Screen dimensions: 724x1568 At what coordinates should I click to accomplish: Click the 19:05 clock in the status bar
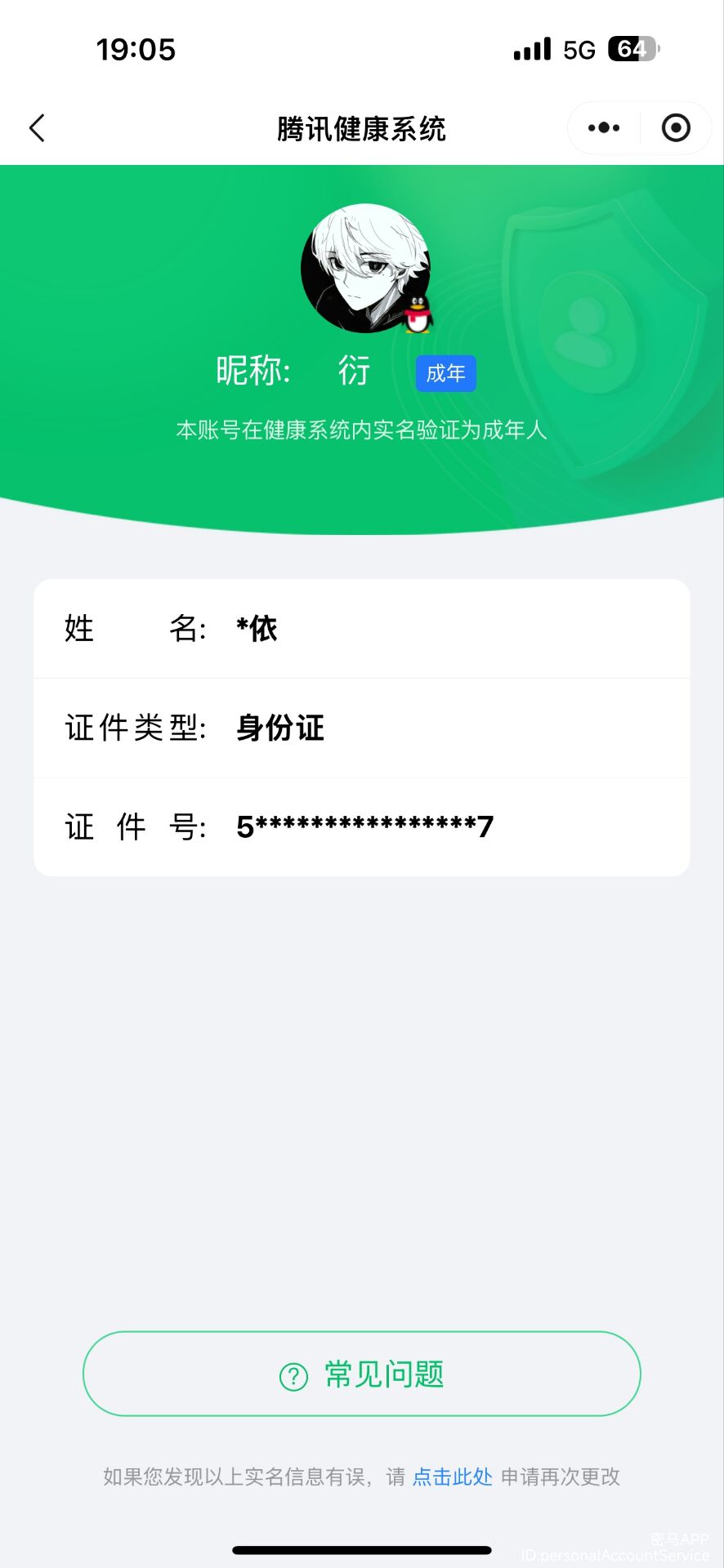(136, 49)
